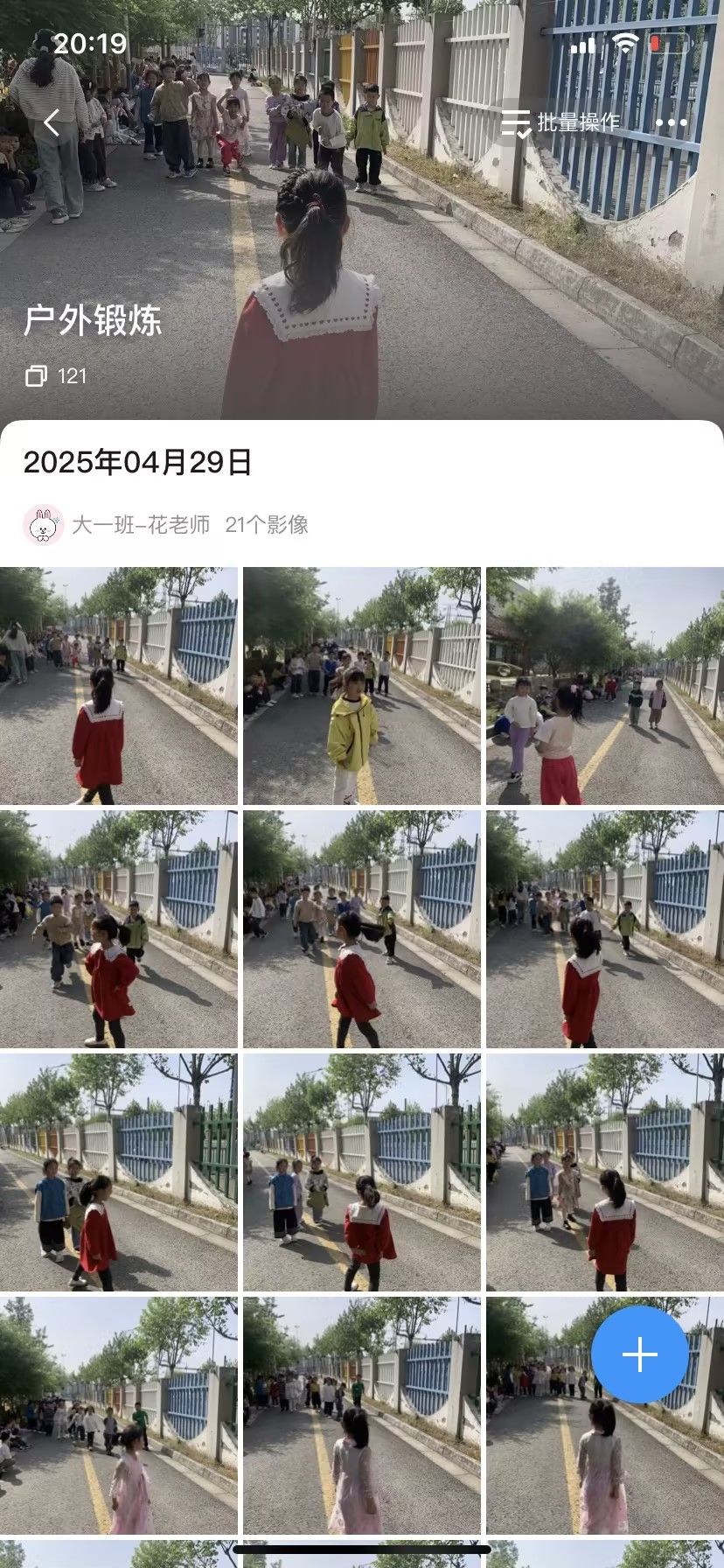Screen dimensions: 724x1568
Task: Go back using the top-left arrow
Action: (x=52, y=122)
